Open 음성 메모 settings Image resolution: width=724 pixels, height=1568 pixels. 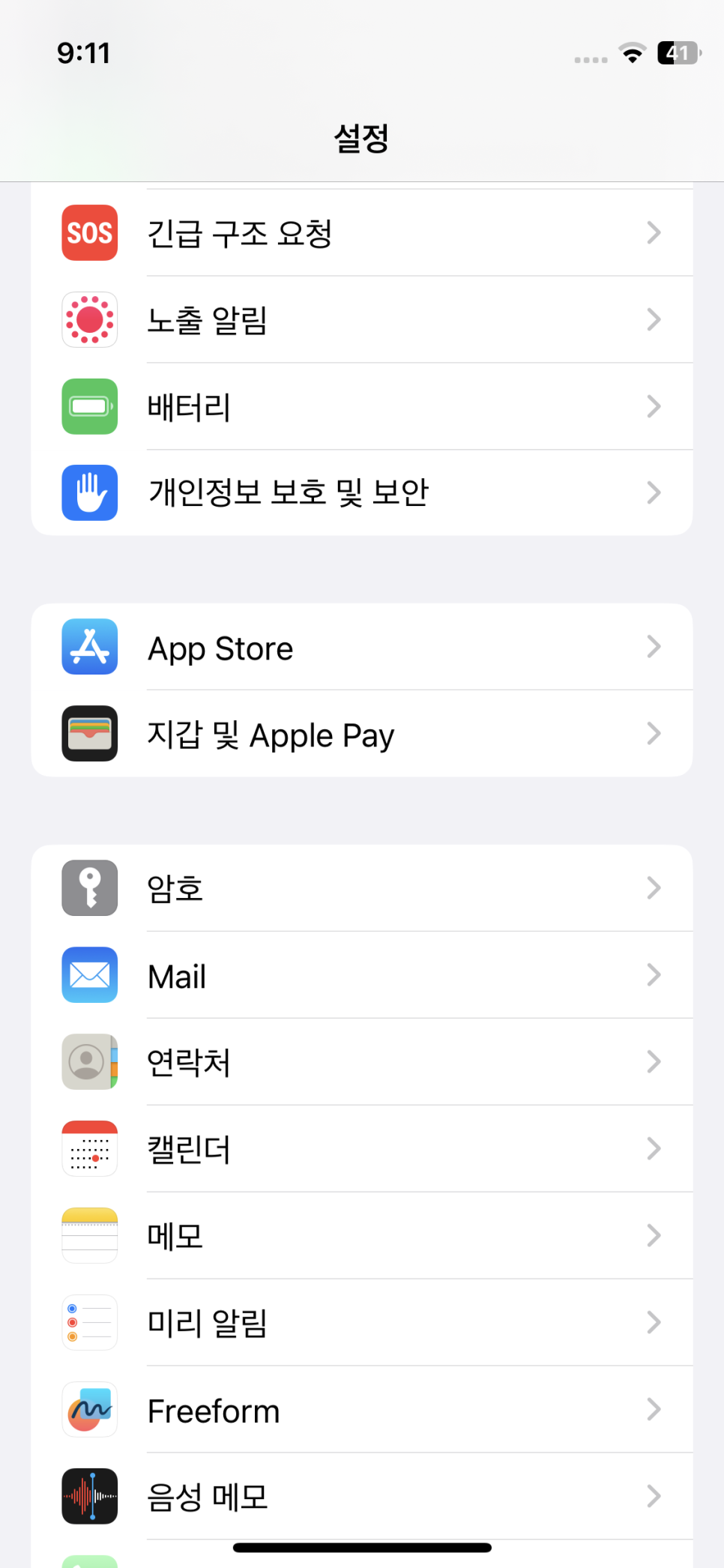pyautogui.click(x=362, y=1497)
